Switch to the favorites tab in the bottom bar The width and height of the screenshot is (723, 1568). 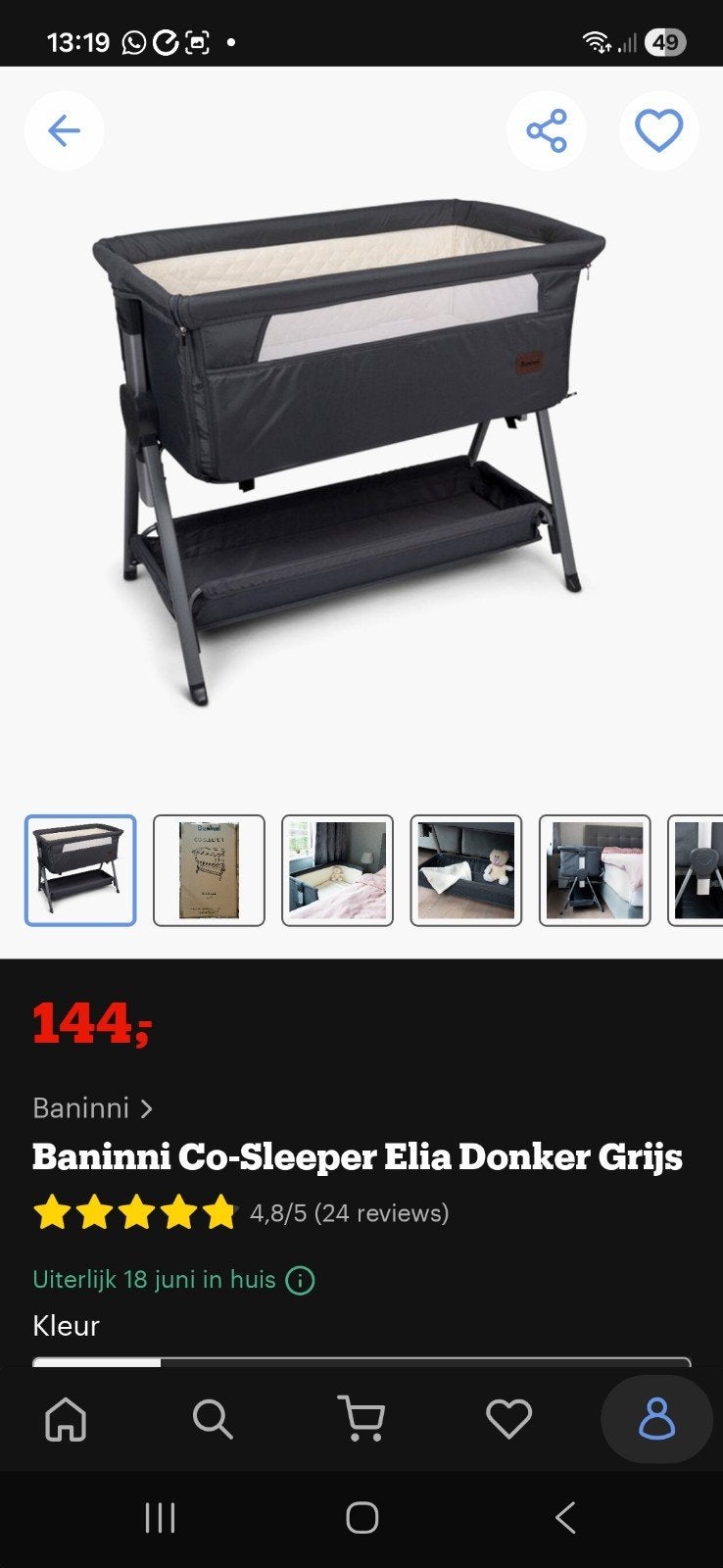click(508, 1418)
